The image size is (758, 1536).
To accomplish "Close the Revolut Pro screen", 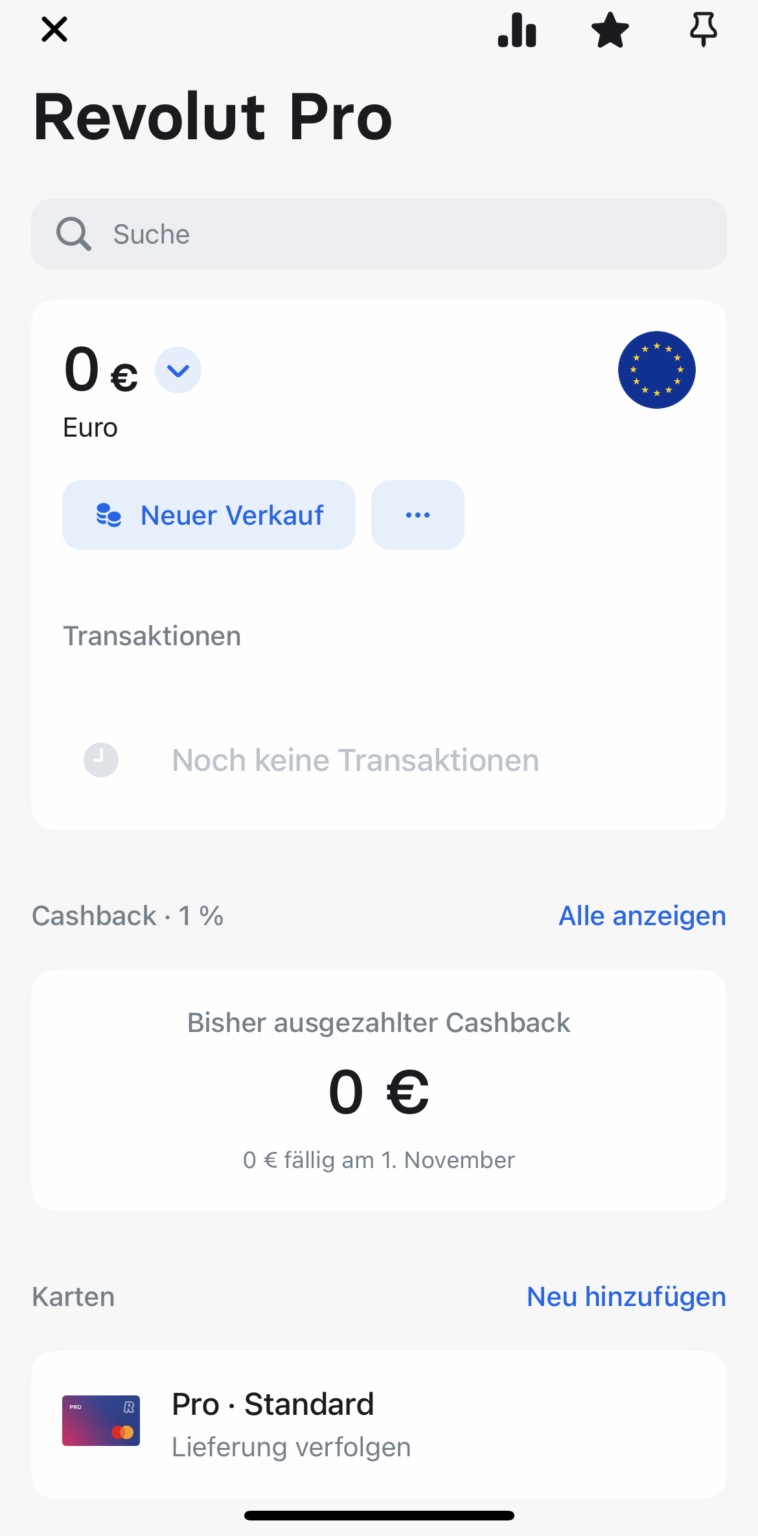I will (x=54, y=29).
